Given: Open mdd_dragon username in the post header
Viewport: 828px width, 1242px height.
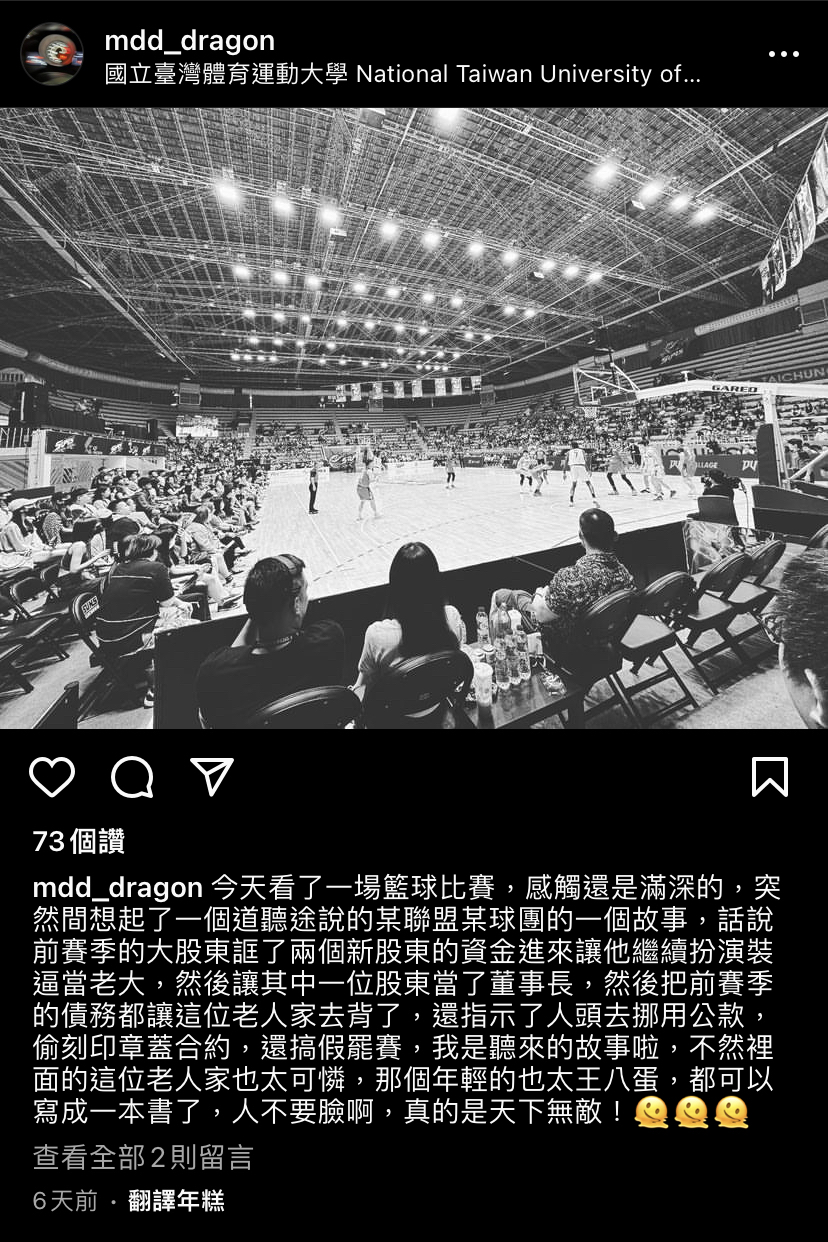Looking at the screenshot, I should (x=189, y=41).
